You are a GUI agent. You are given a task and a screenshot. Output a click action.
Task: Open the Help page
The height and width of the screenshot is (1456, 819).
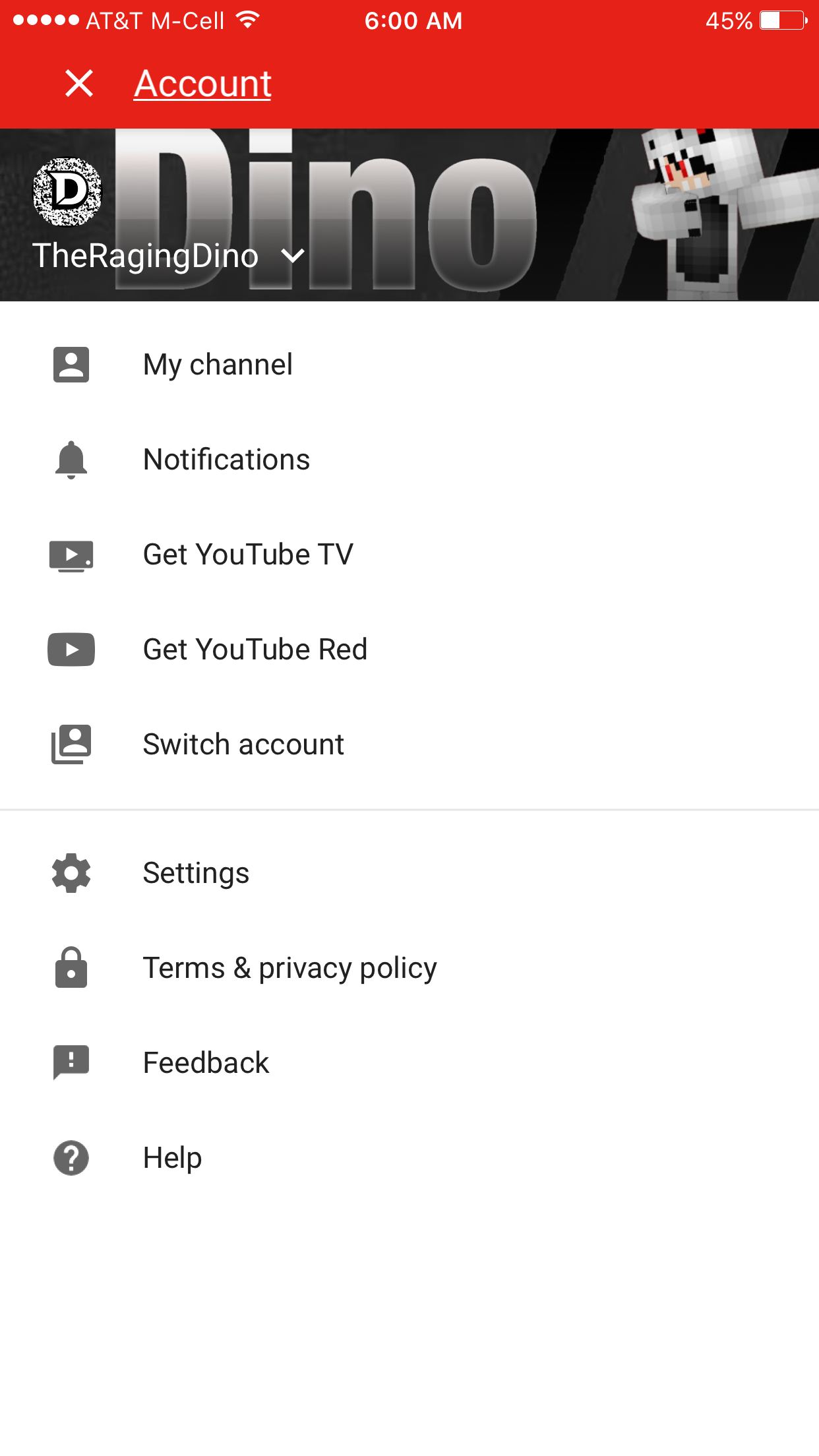409,1158
